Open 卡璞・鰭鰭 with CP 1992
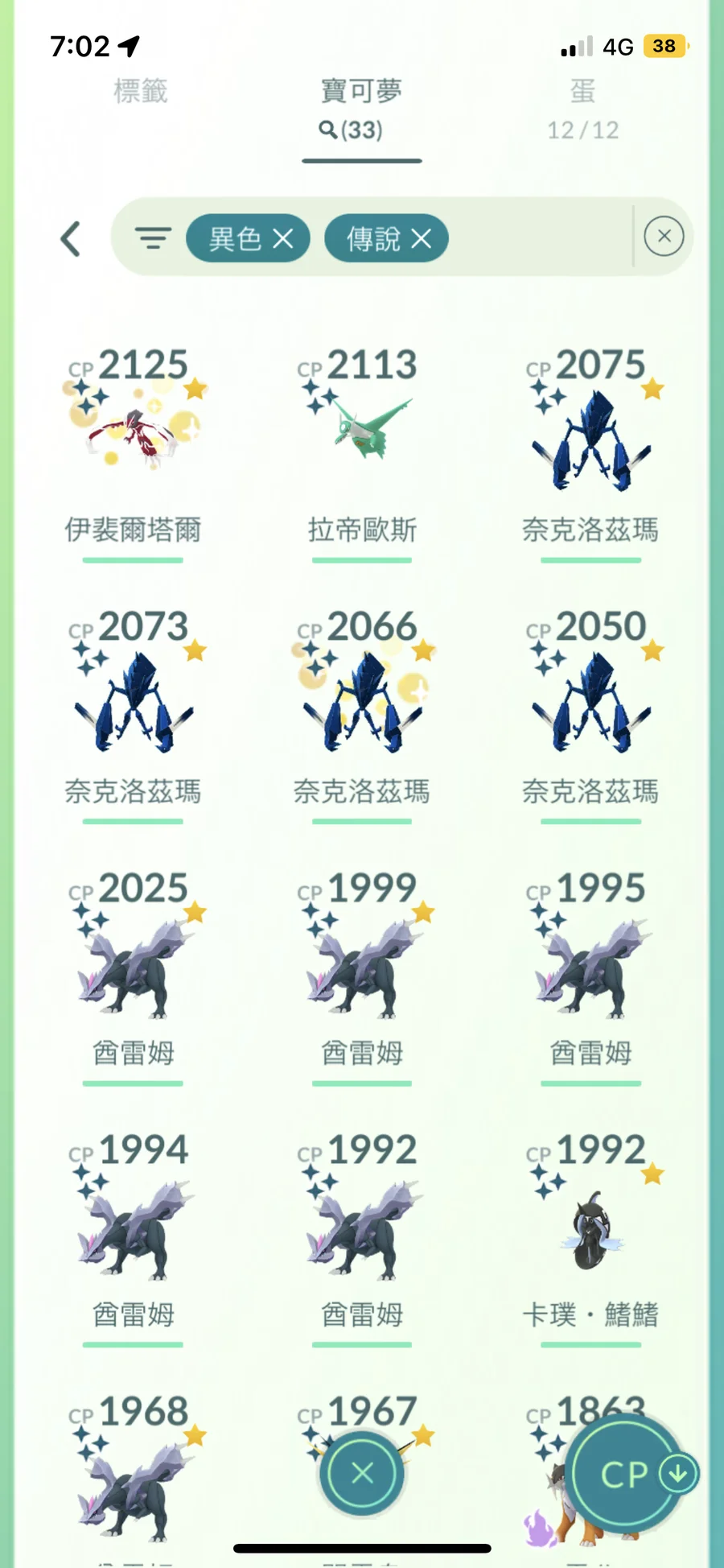This screenshot has height=1568, width=724. point(590,1228)
